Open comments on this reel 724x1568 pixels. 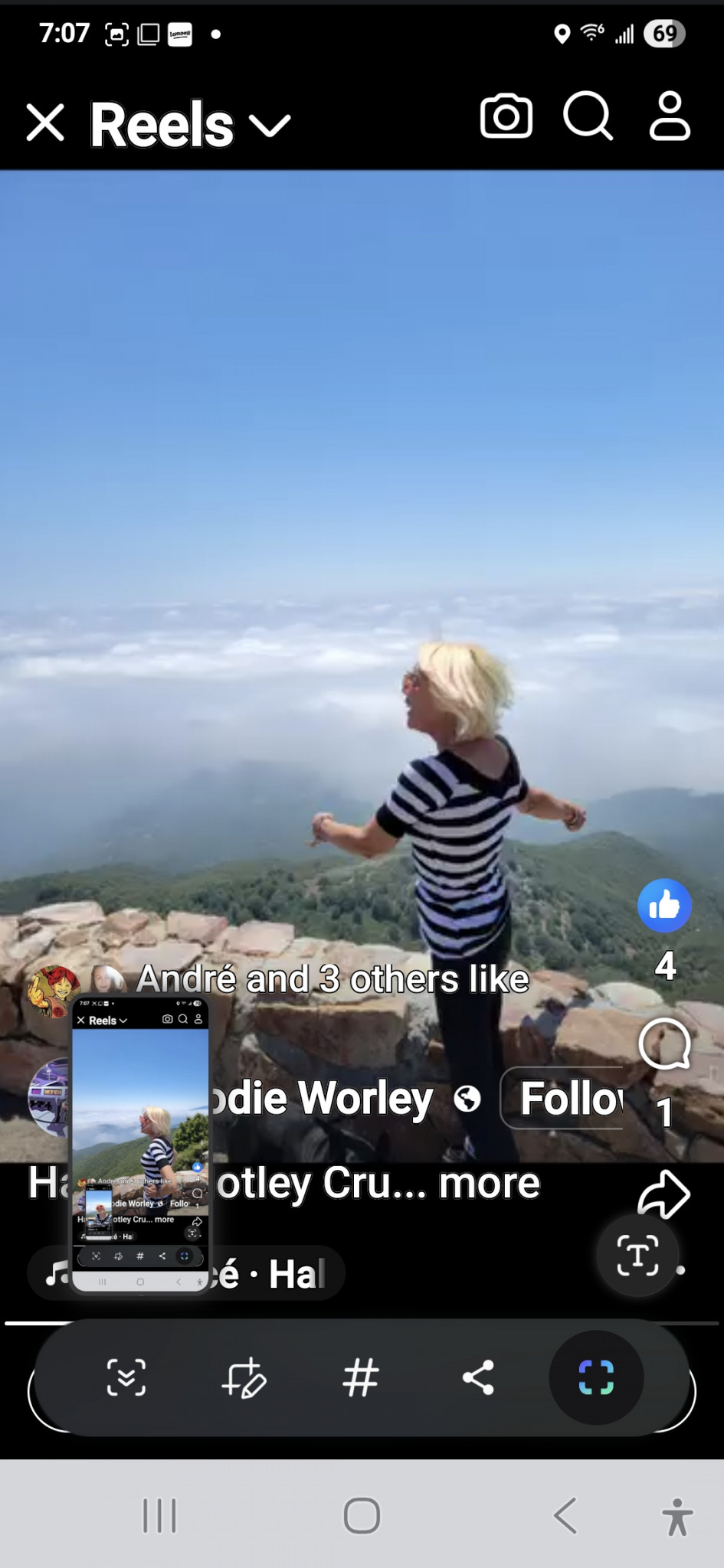pyautogui.click(x=664, y=1044)
